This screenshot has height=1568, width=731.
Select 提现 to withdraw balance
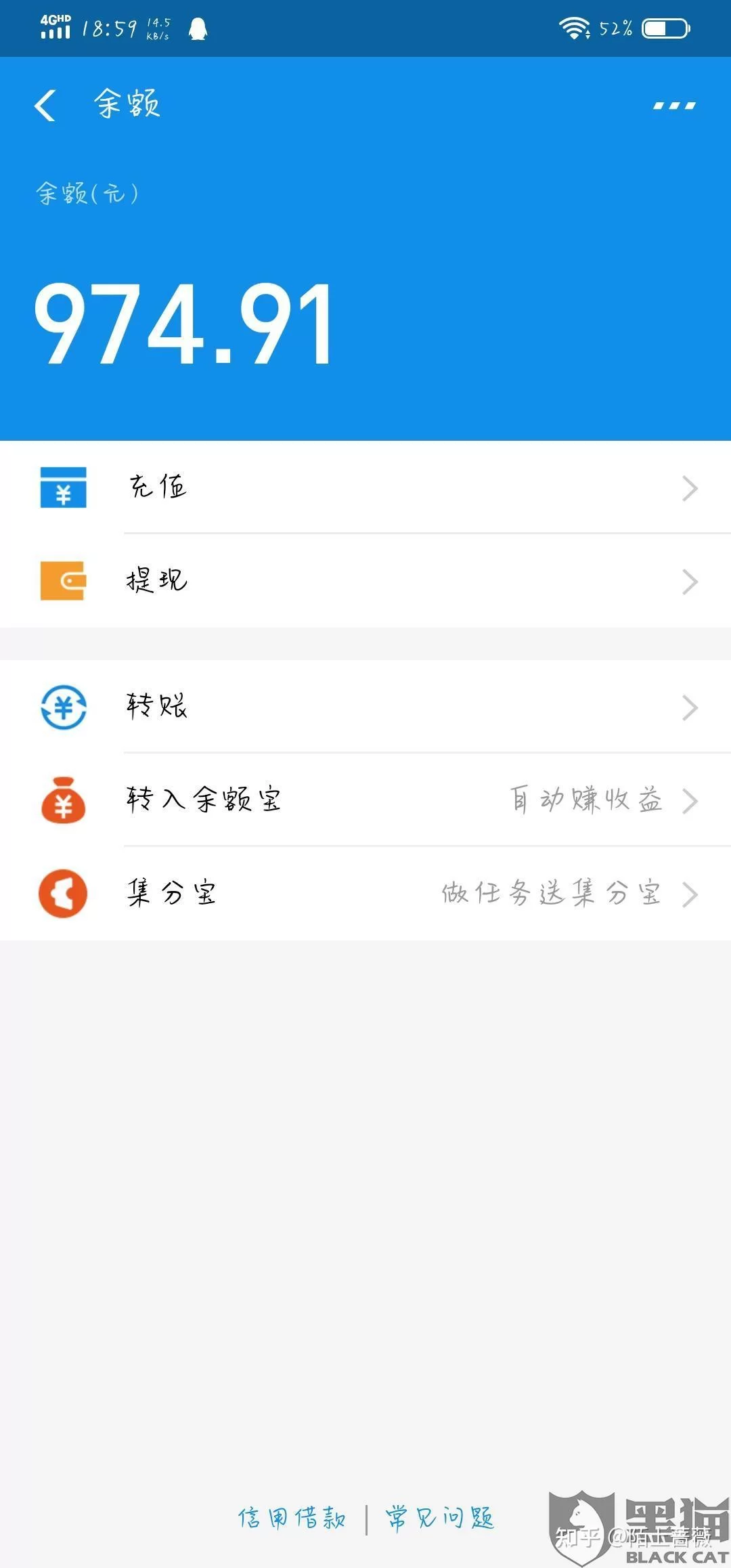click(x=365, y=581)
